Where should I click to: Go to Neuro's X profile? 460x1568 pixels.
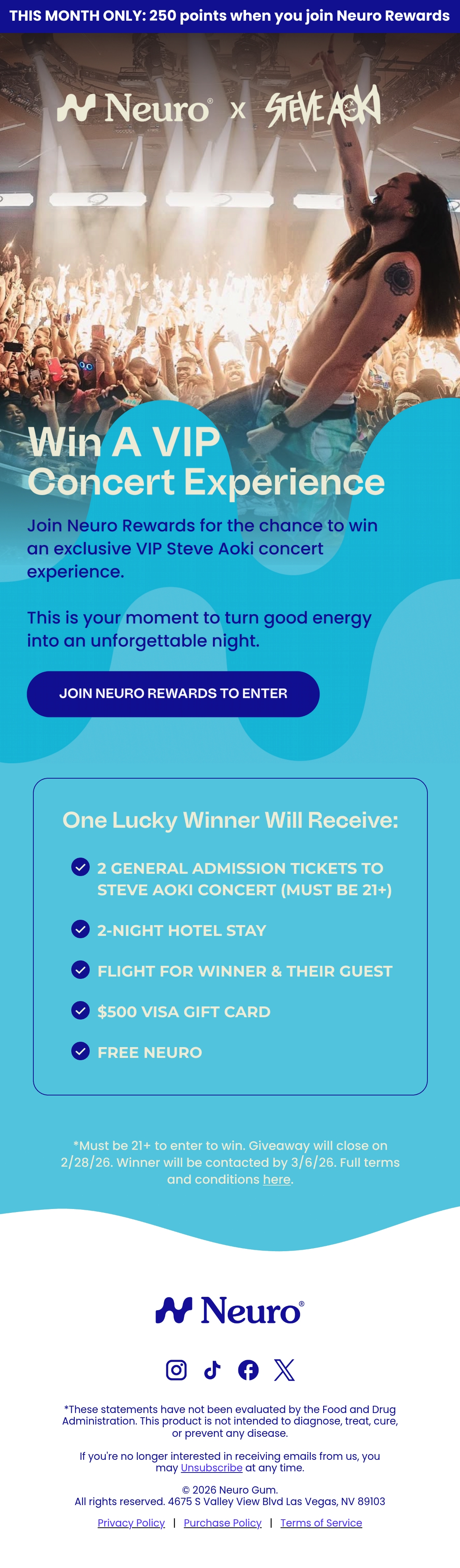click(284, 1370)
